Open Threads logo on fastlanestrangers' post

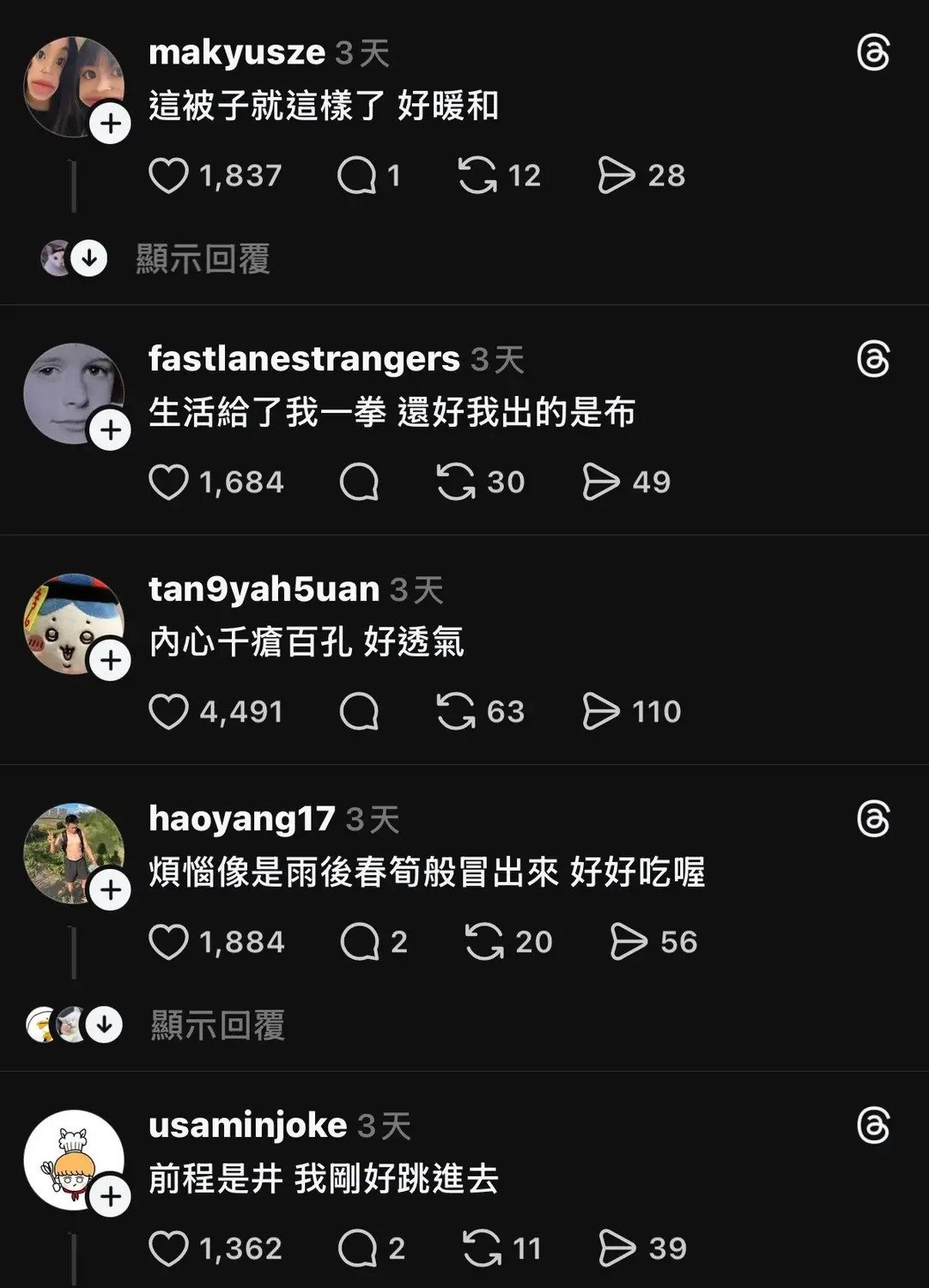click(x=873, y=359)
